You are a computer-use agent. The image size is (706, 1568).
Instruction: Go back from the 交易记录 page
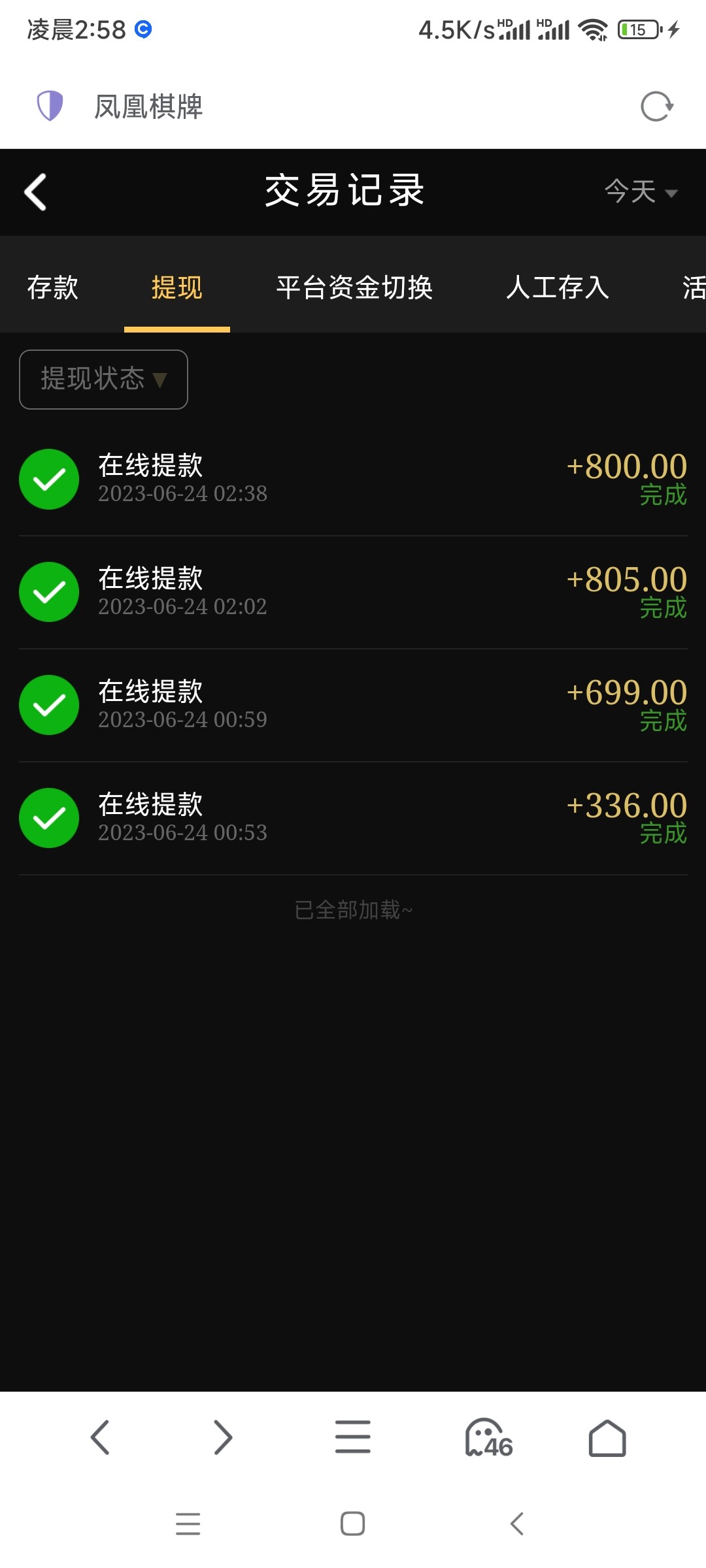(35, 192)
